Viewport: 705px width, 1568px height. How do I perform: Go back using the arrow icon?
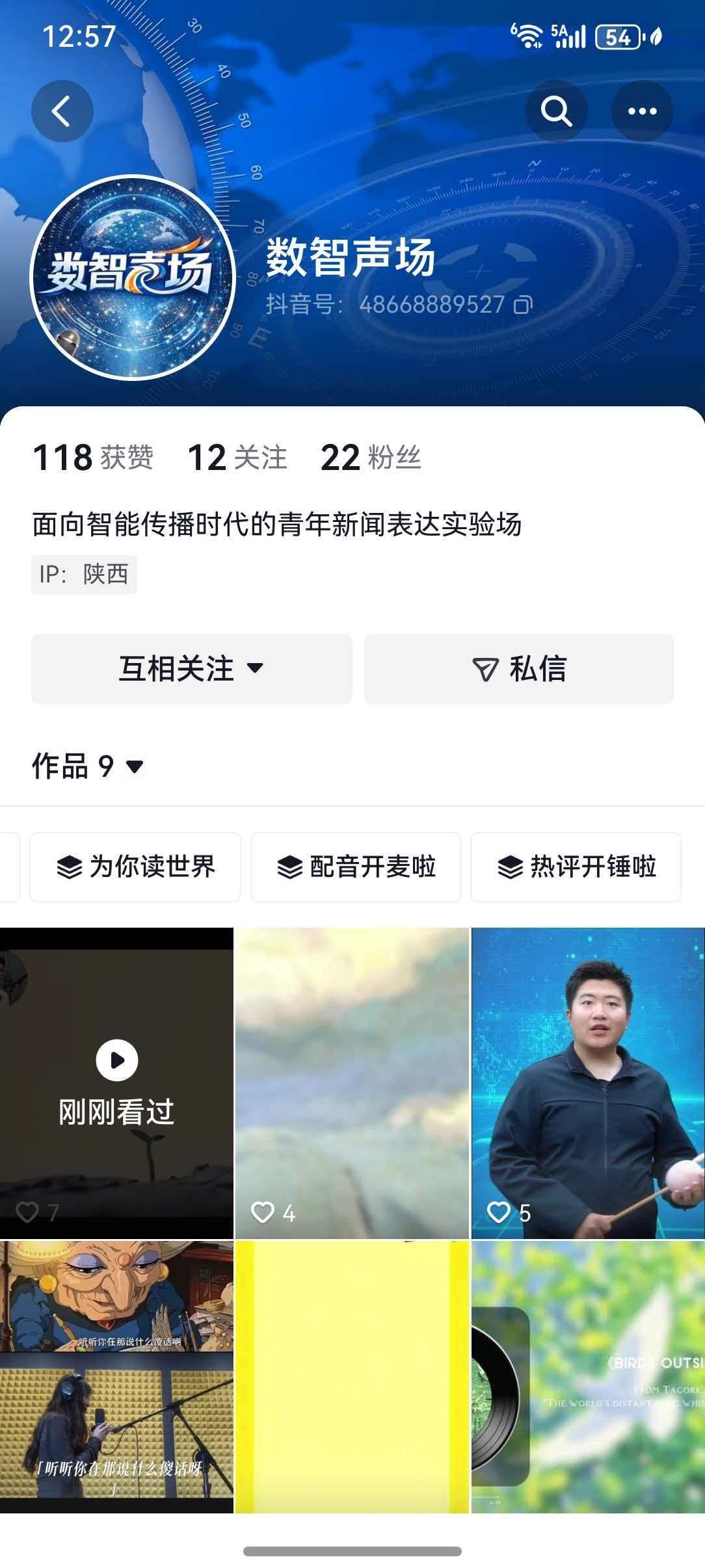(x=62, y=111)
